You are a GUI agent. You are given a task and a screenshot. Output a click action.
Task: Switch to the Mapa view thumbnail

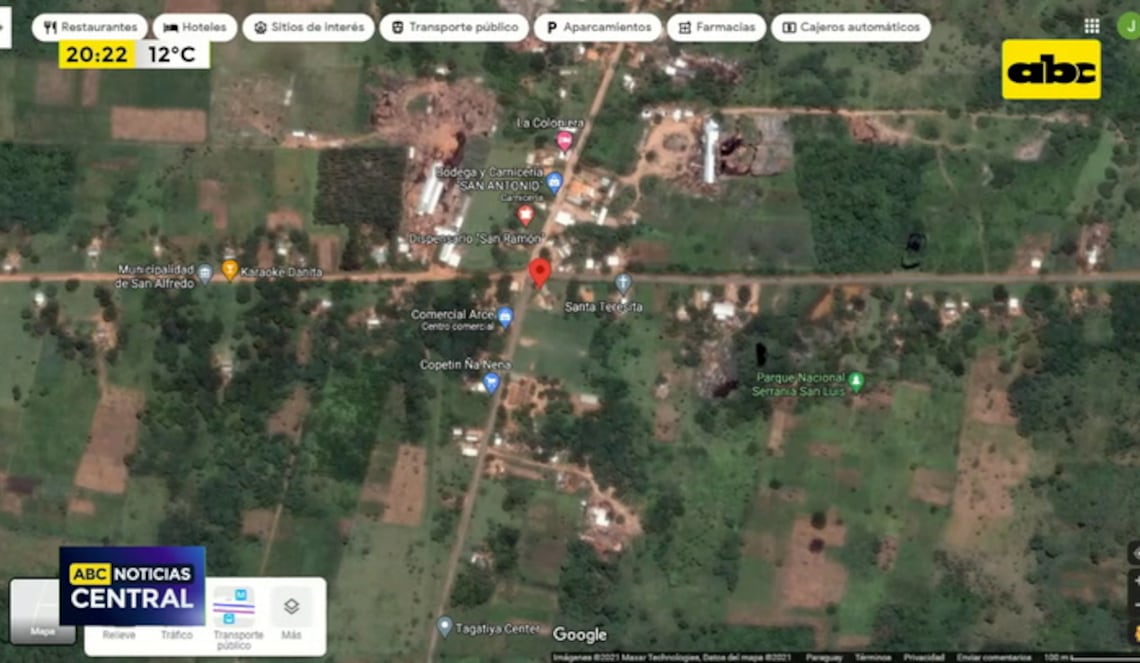point(42,612)
